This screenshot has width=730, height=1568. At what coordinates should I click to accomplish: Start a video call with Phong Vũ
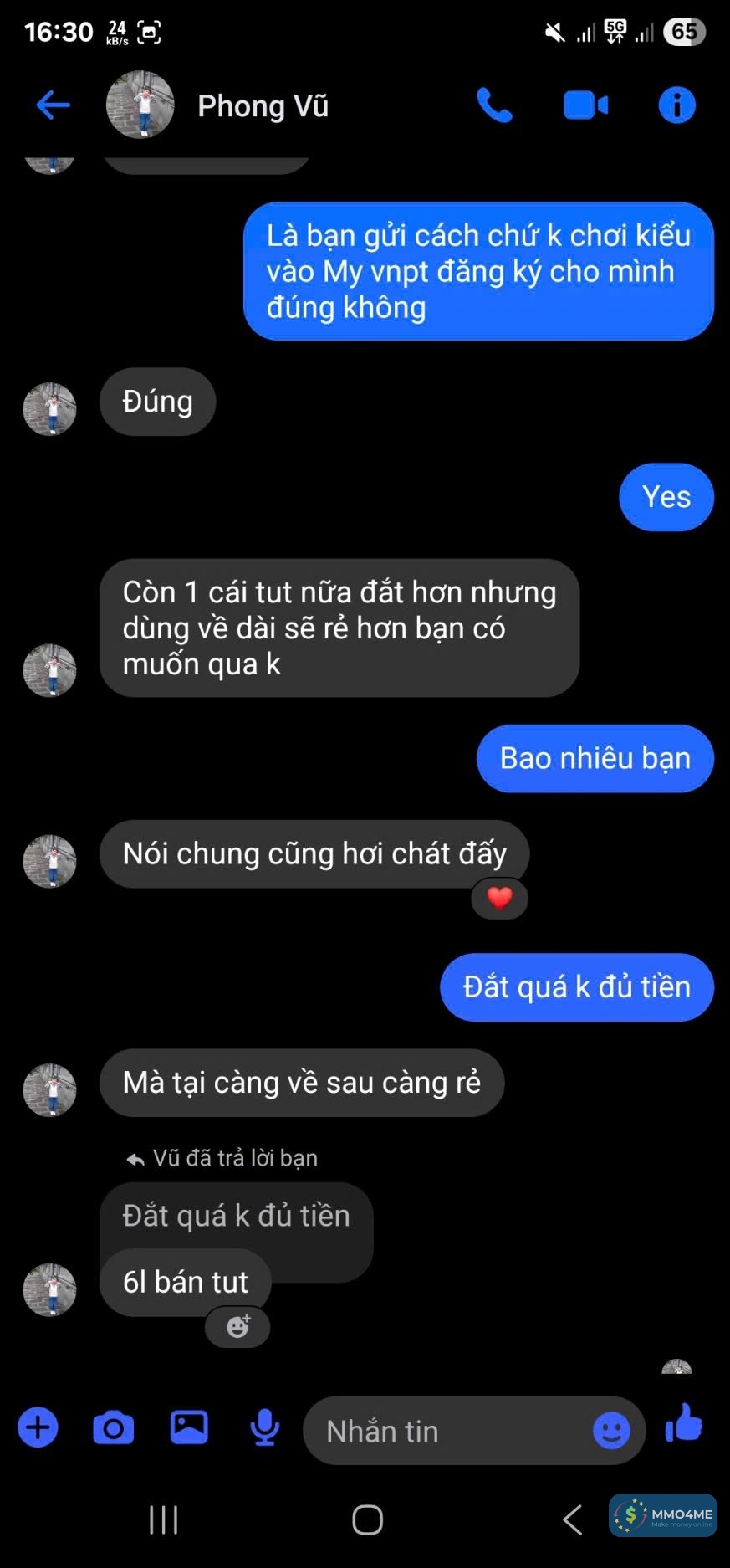[585, 105]
